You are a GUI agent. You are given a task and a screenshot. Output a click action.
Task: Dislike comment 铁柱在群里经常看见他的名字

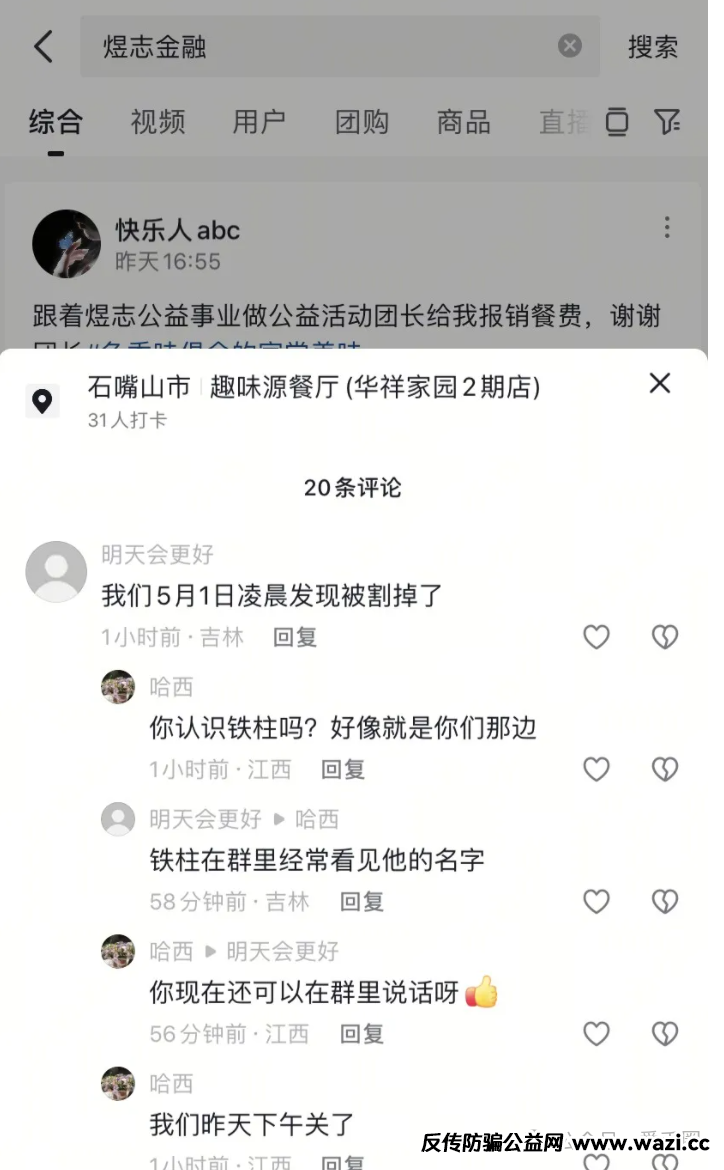(665, 902)
